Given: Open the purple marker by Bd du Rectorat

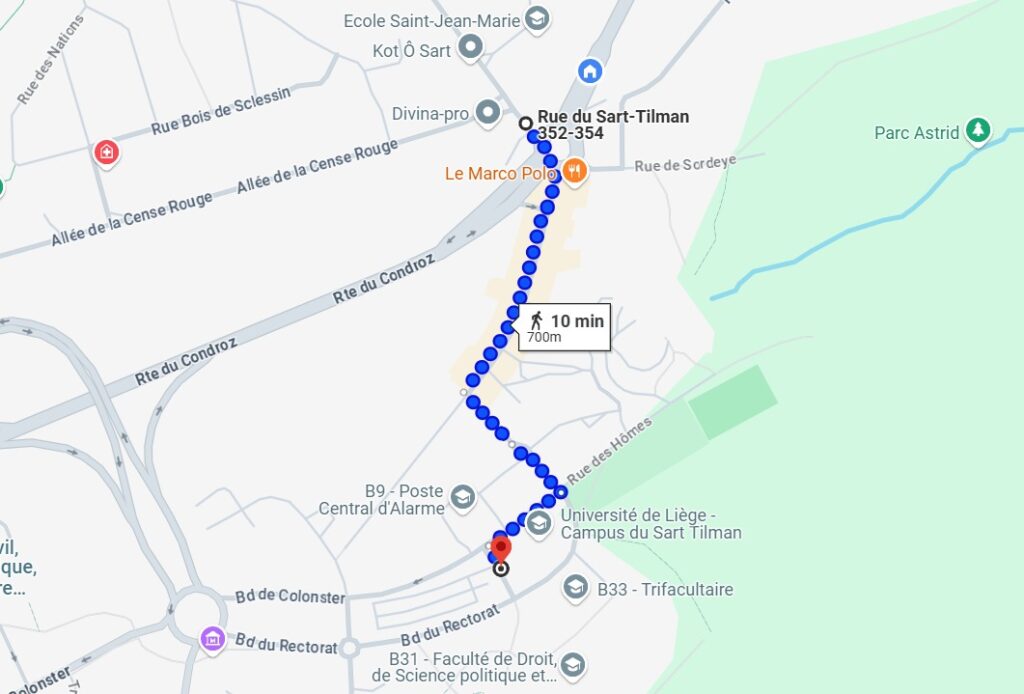Looking at the screenshot, I should 211,638.
